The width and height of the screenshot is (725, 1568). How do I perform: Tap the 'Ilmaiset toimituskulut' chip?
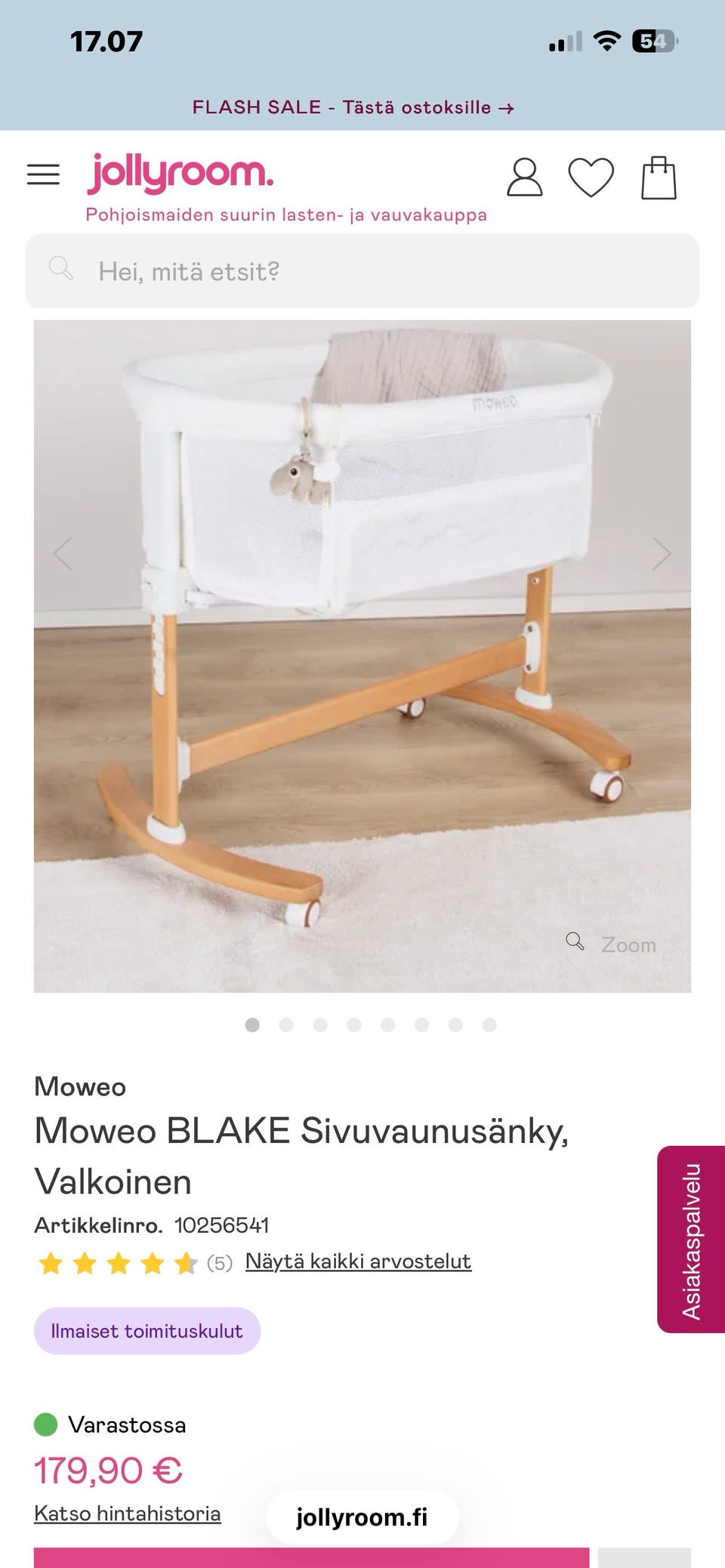147,1330
